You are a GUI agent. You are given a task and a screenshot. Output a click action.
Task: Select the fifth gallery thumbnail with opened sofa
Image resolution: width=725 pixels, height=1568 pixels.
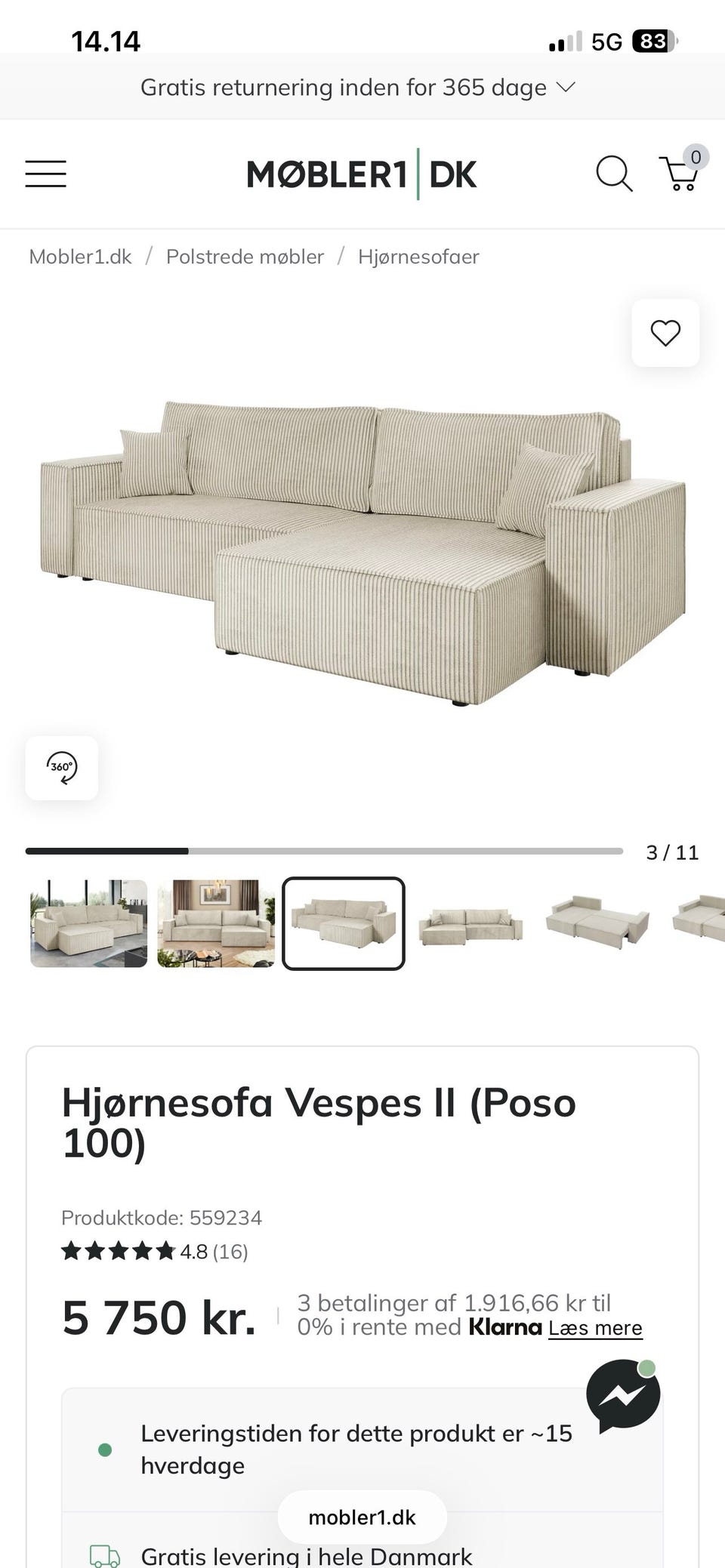point(597,923)
